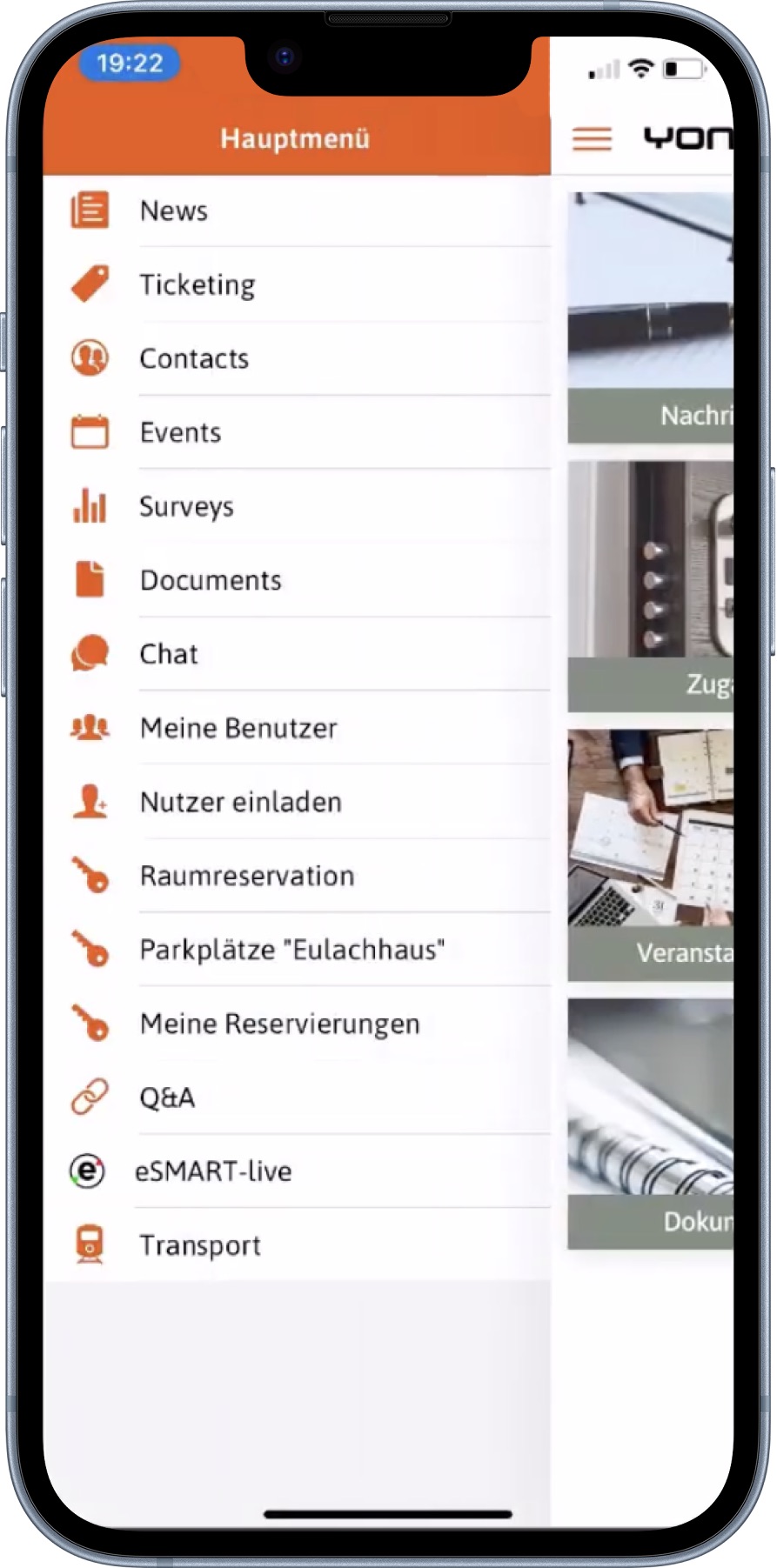Open eSMART-live
This screenshot has height=1568, width=777.
[297, 1172]
